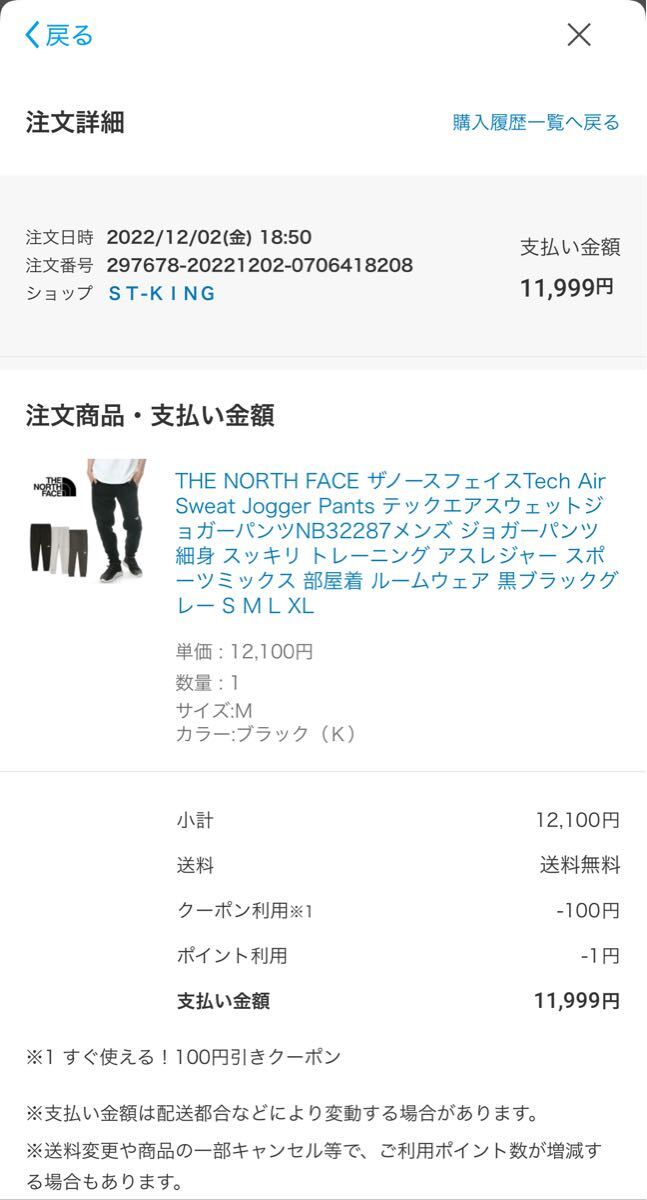This screenshot has width=647, height=1200.
Task: Open THE NORTH FACE jogger pants product link
Action: click(396, 543)
